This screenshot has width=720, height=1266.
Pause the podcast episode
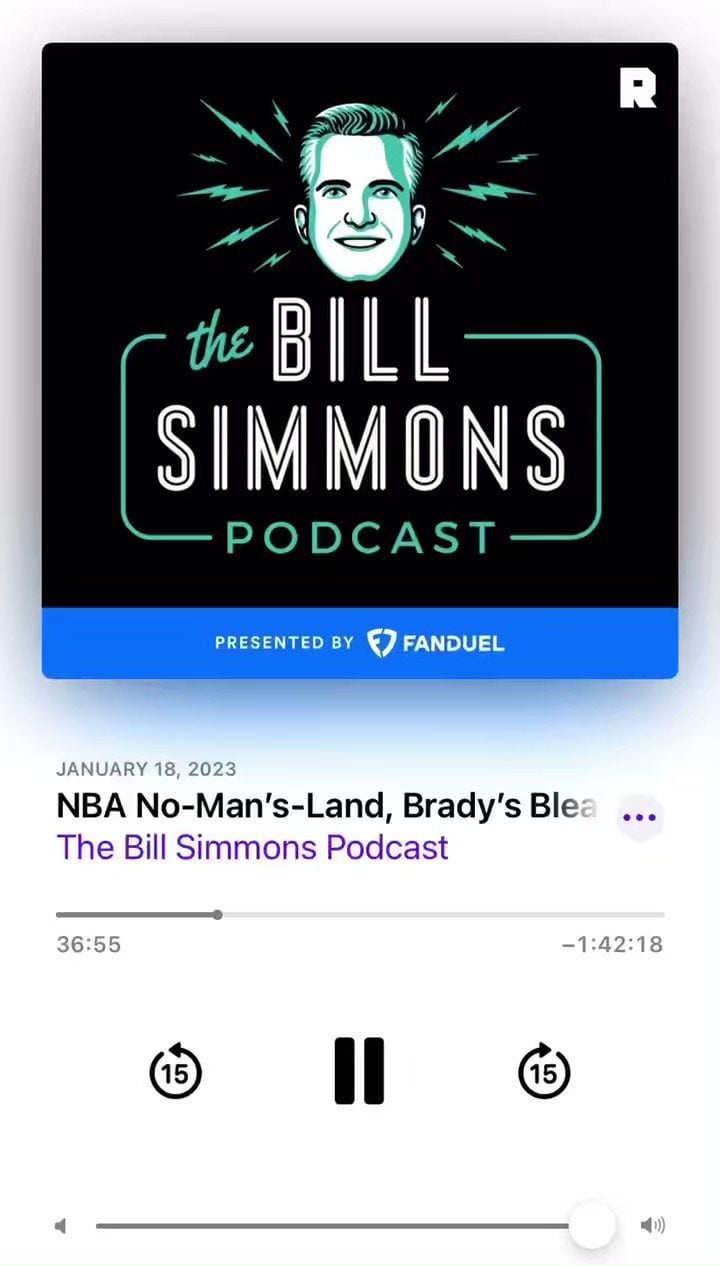tap(359, 1071)
